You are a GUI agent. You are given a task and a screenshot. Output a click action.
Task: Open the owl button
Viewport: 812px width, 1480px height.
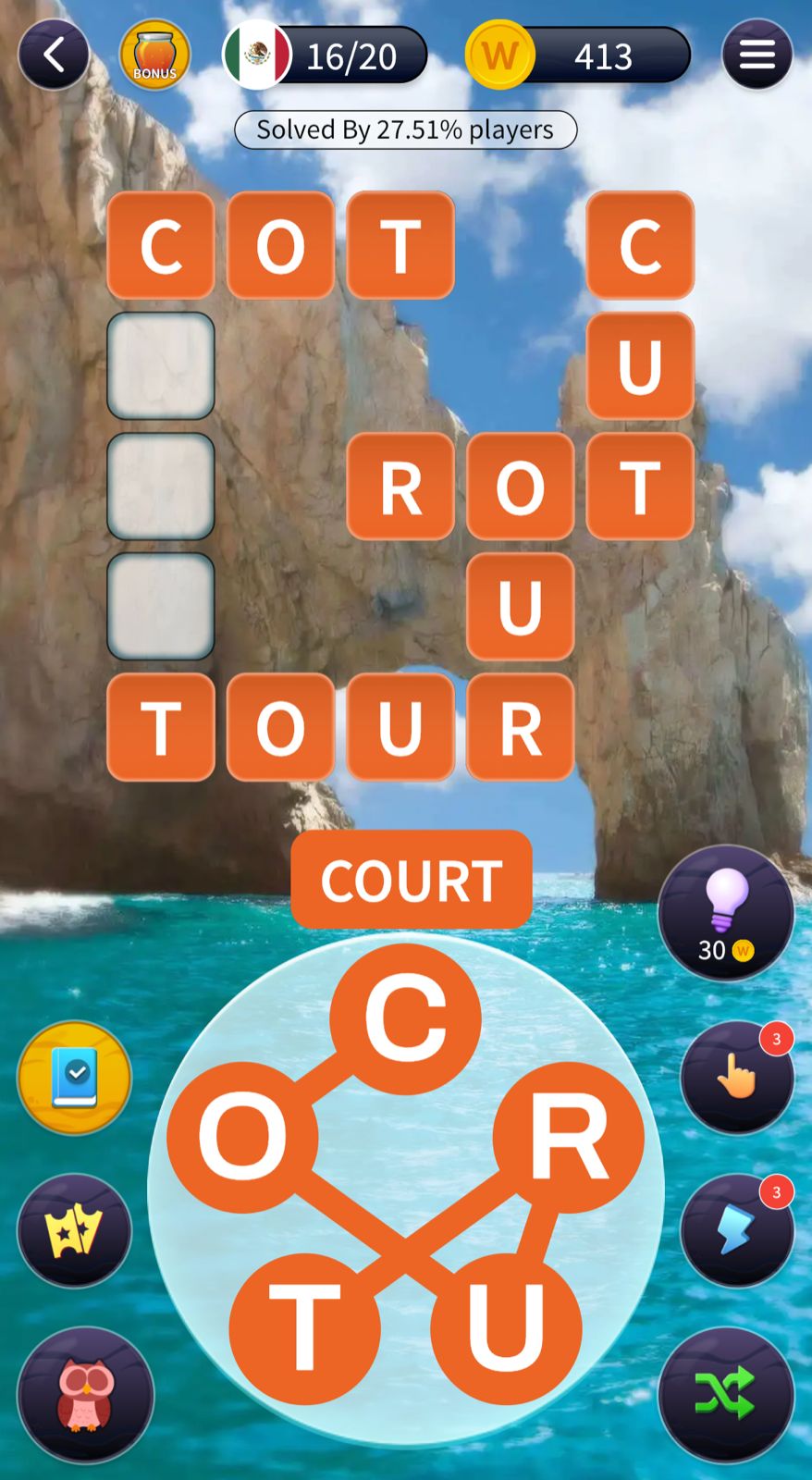pyautogui.click(x=85, y=1394)
